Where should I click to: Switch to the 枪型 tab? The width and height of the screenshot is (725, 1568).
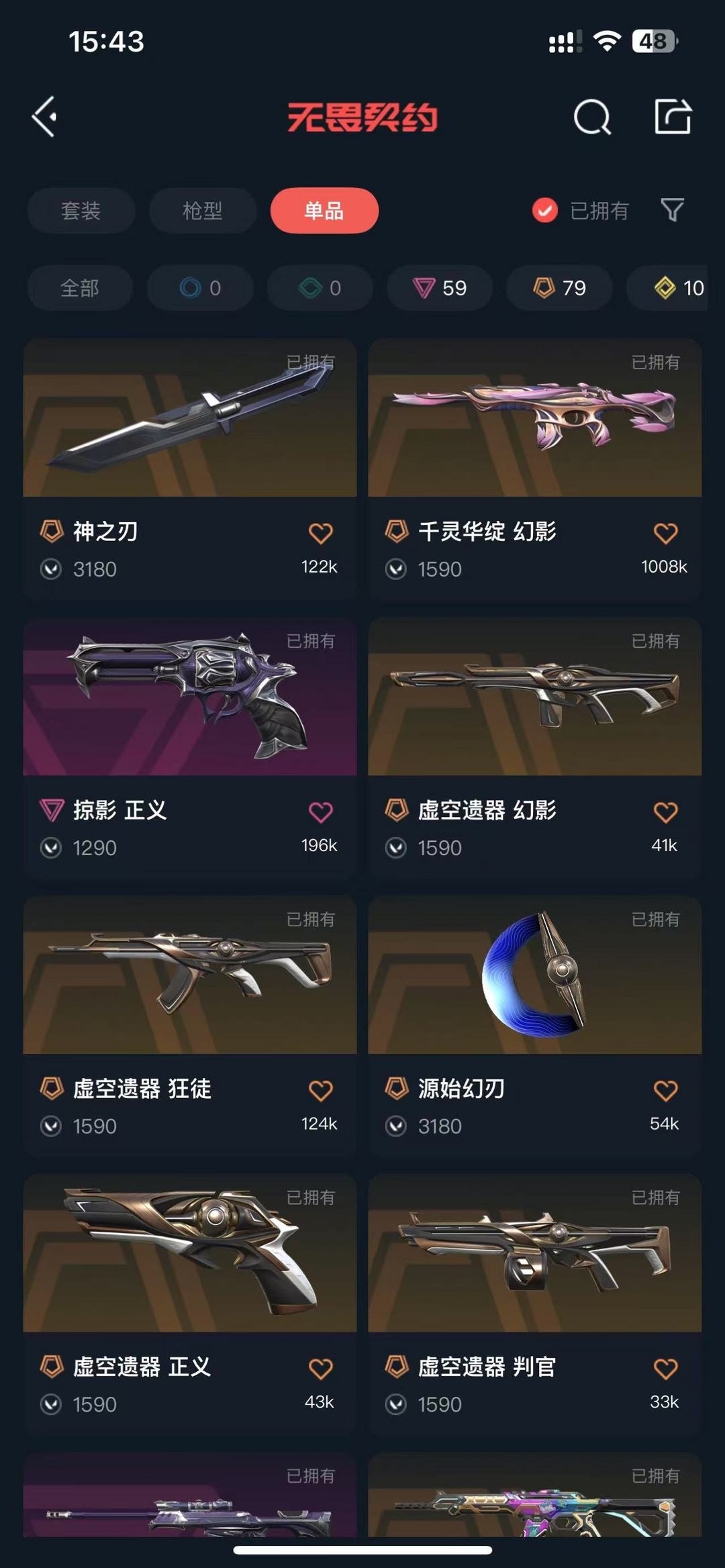point(203,211)
